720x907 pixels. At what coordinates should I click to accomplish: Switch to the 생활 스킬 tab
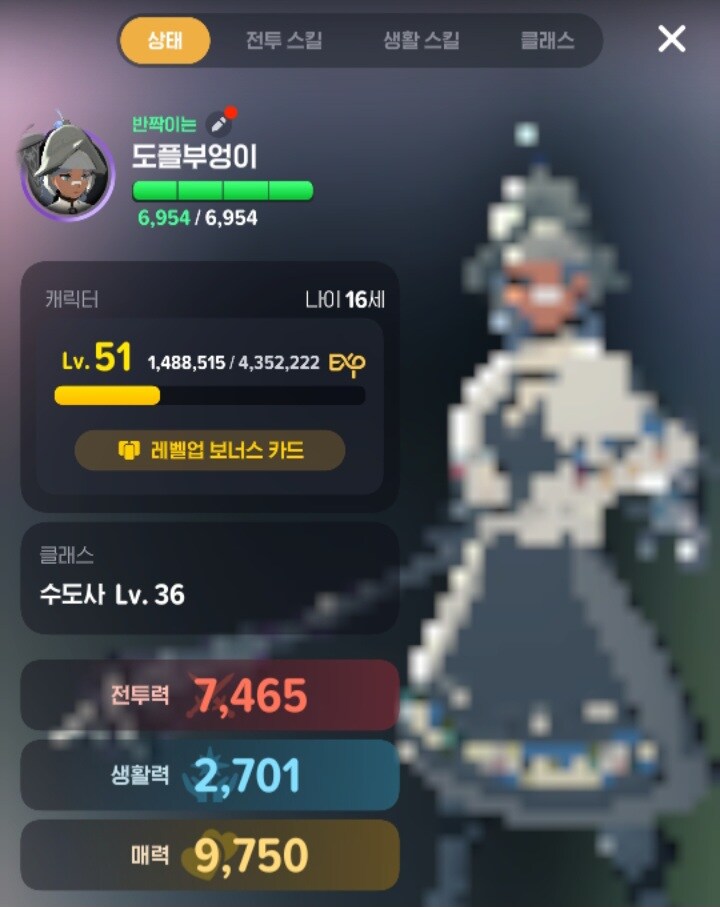(x=421, y=41)
